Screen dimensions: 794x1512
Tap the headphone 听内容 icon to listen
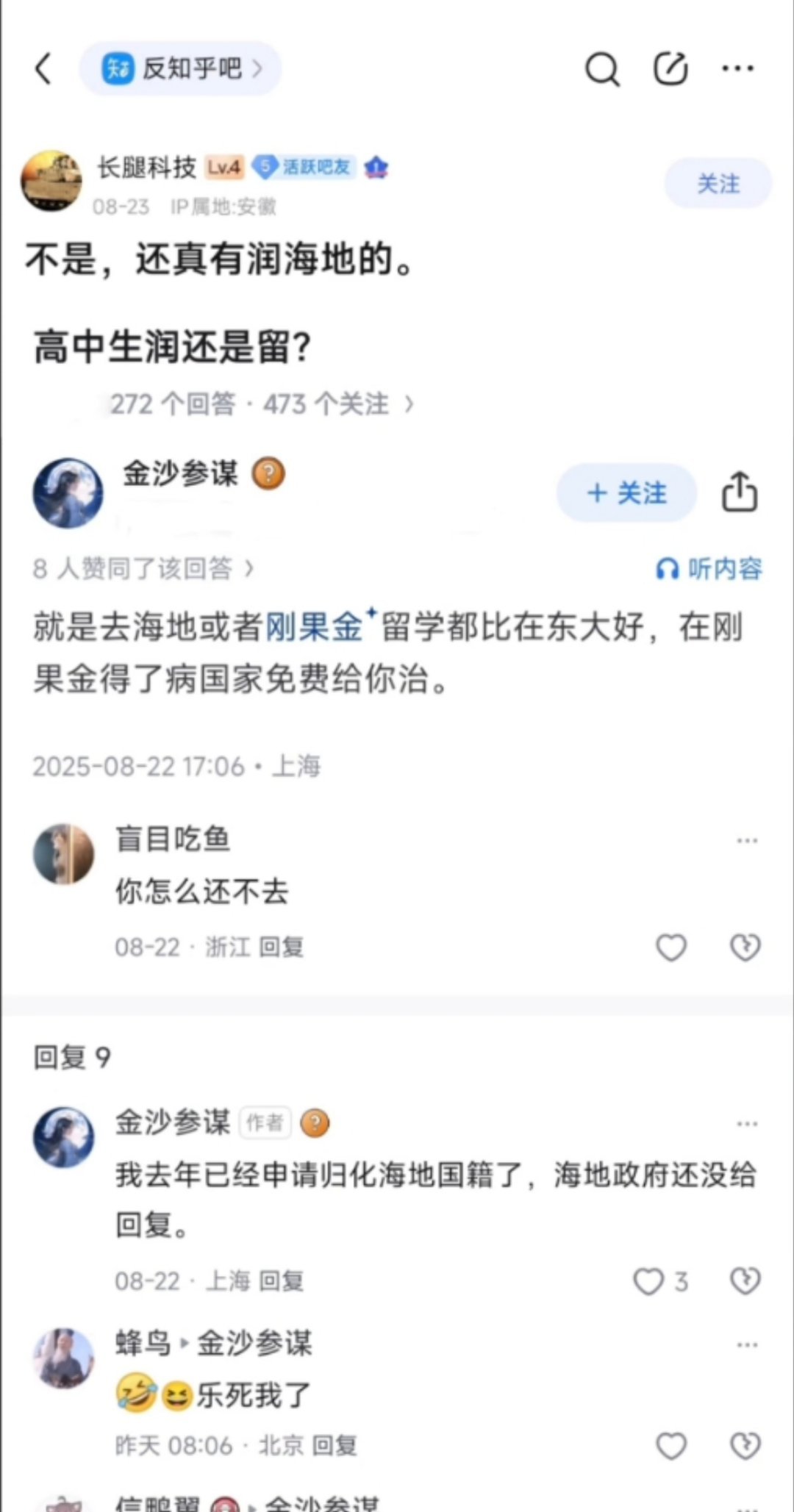click(x=668, y=568)
